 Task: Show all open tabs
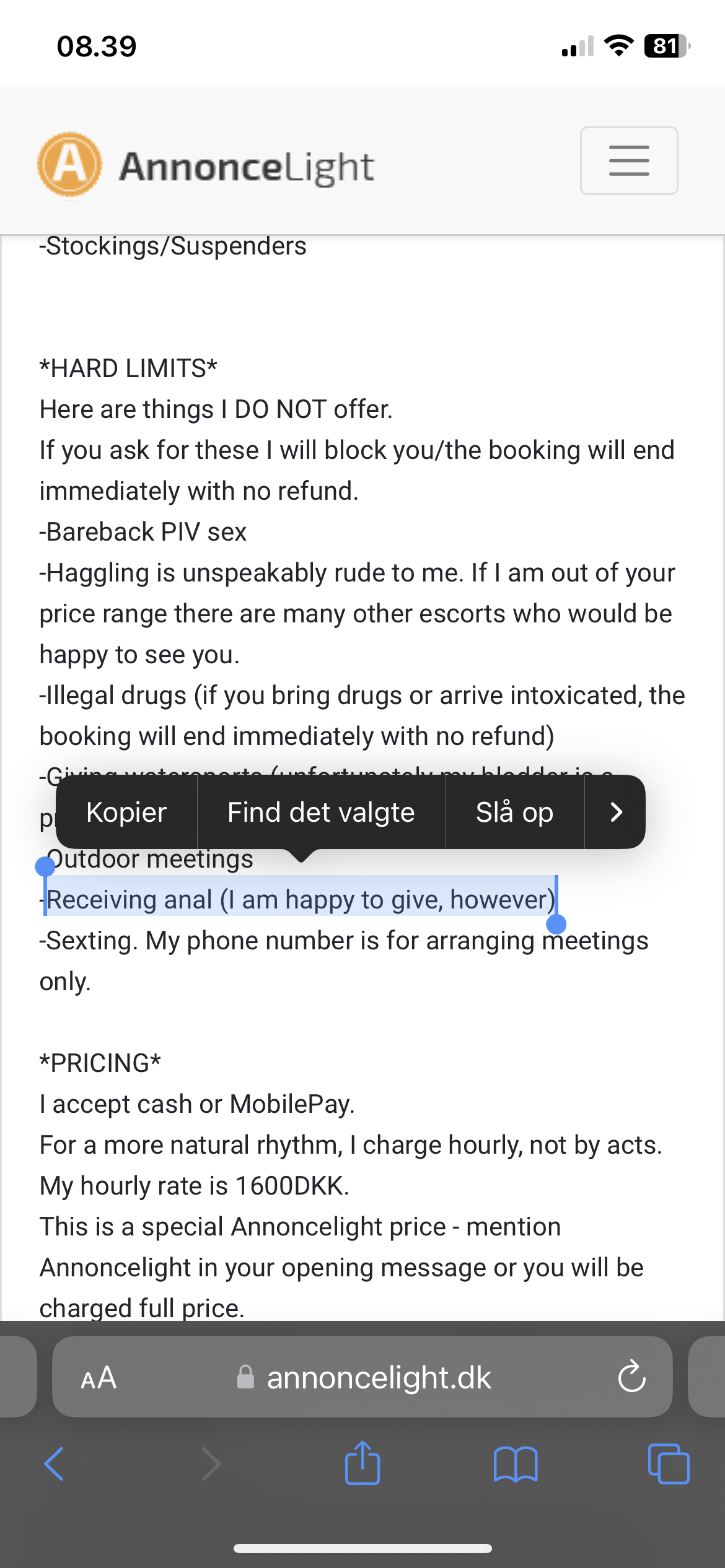(668, 1464)
